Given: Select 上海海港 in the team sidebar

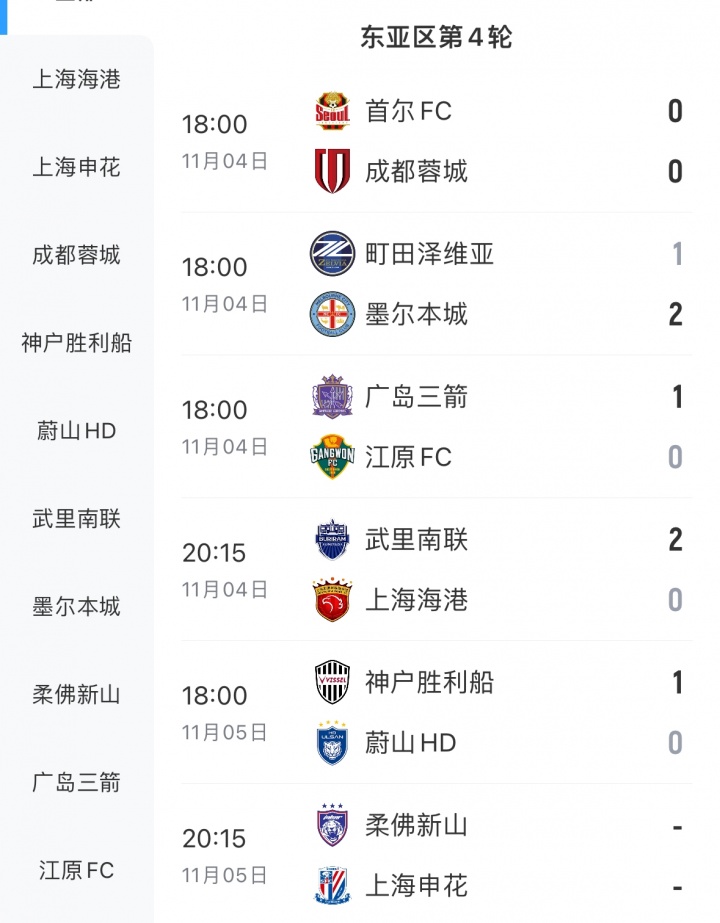Looking at the screenshot, I should [76, 79].
